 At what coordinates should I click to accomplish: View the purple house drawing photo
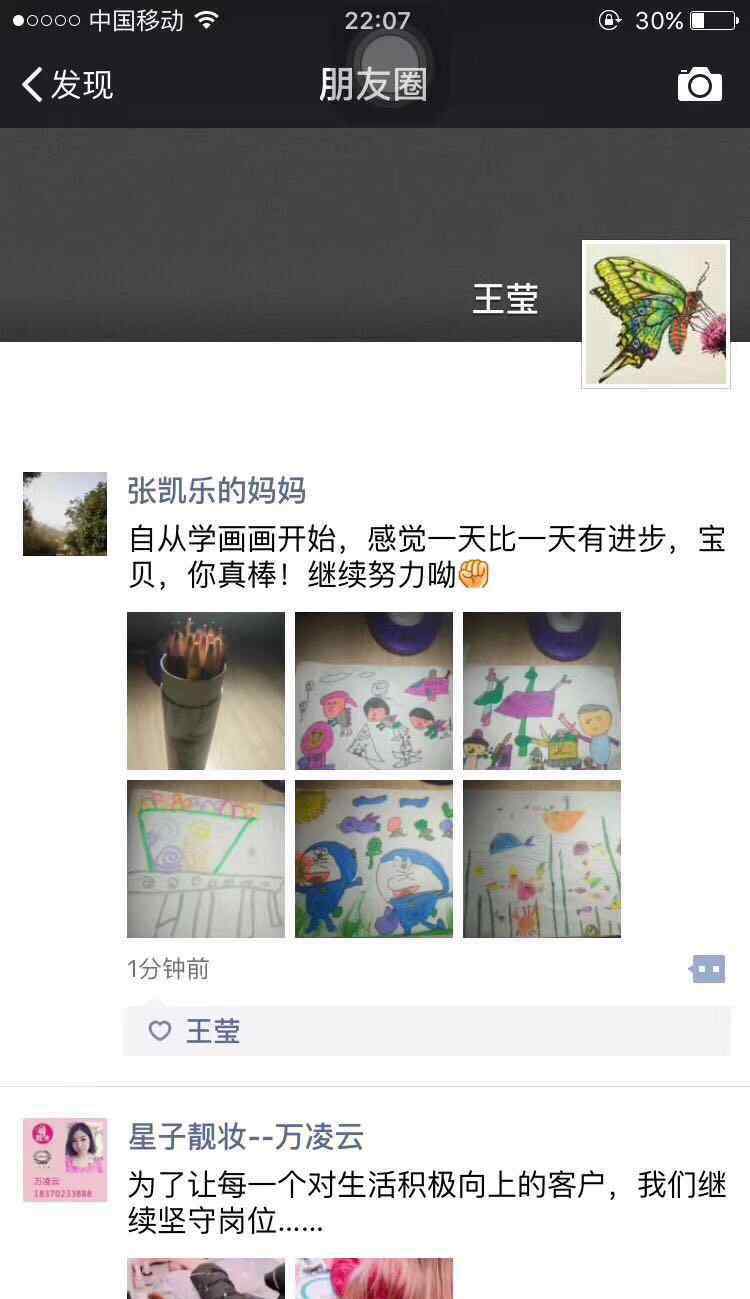click(542, 691)
